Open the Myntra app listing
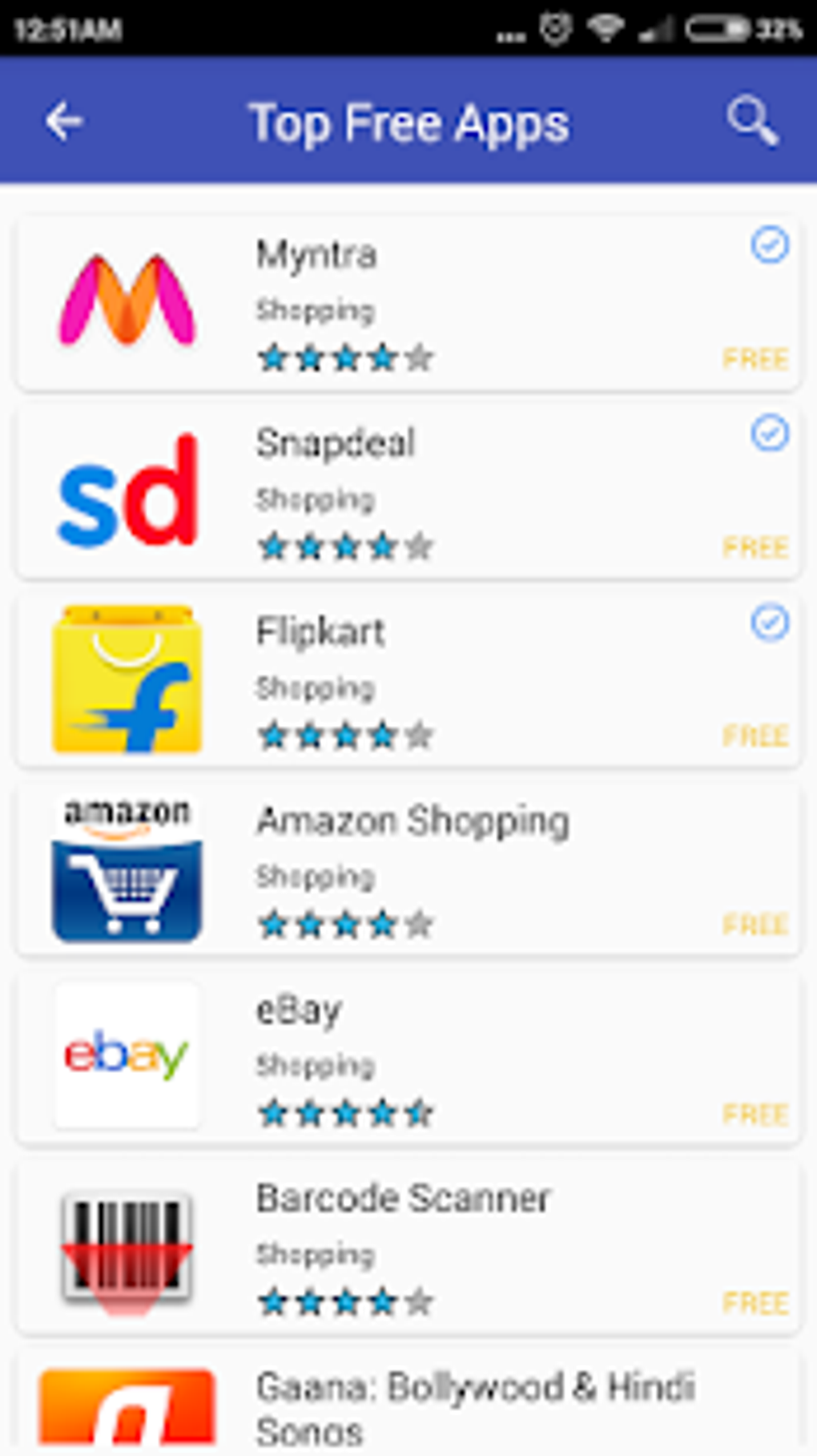 (x=408, y=303)
